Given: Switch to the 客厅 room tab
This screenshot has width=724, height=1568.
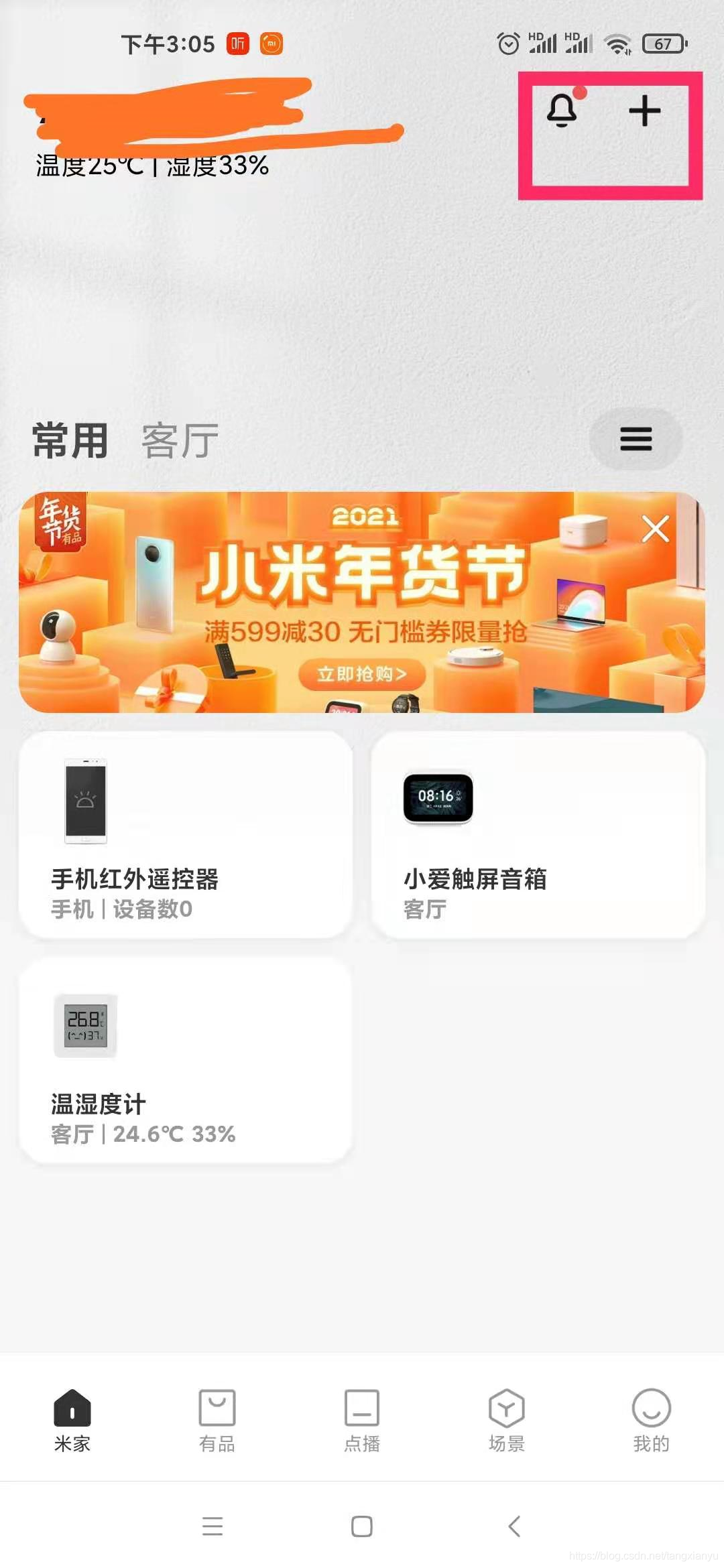Looking at the screenshot, I should tap(180, 441).
